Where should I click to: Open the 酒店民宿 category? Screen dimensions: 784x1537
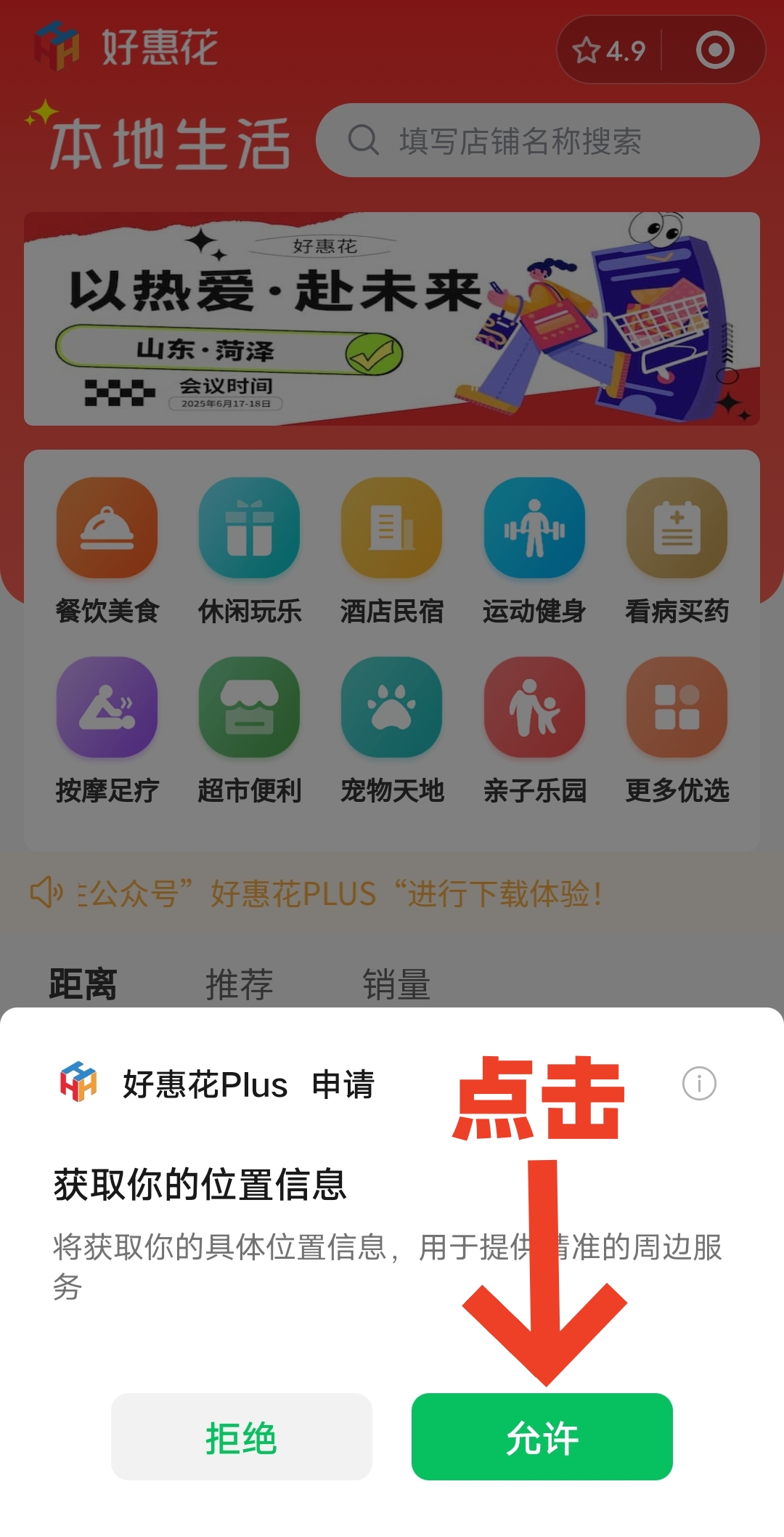click(391, 550)
